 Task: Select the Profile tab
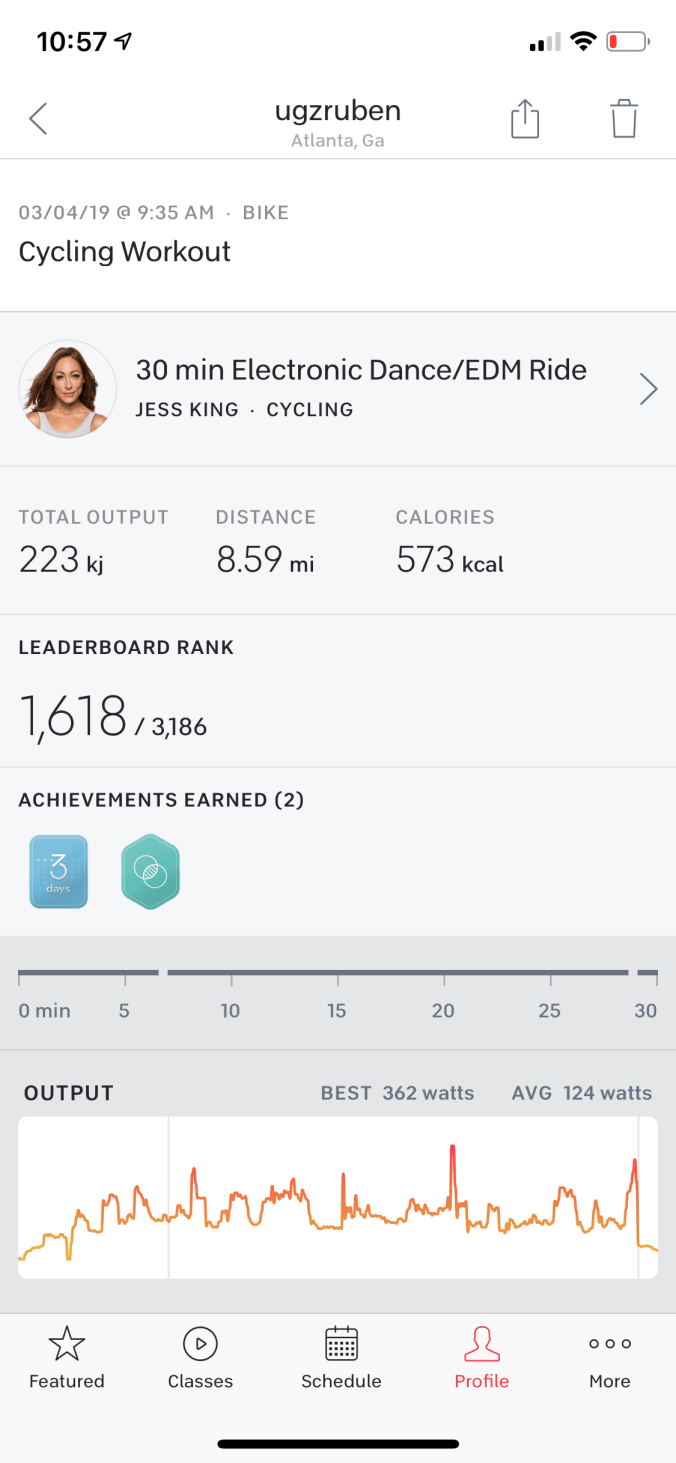point(481,1358)
